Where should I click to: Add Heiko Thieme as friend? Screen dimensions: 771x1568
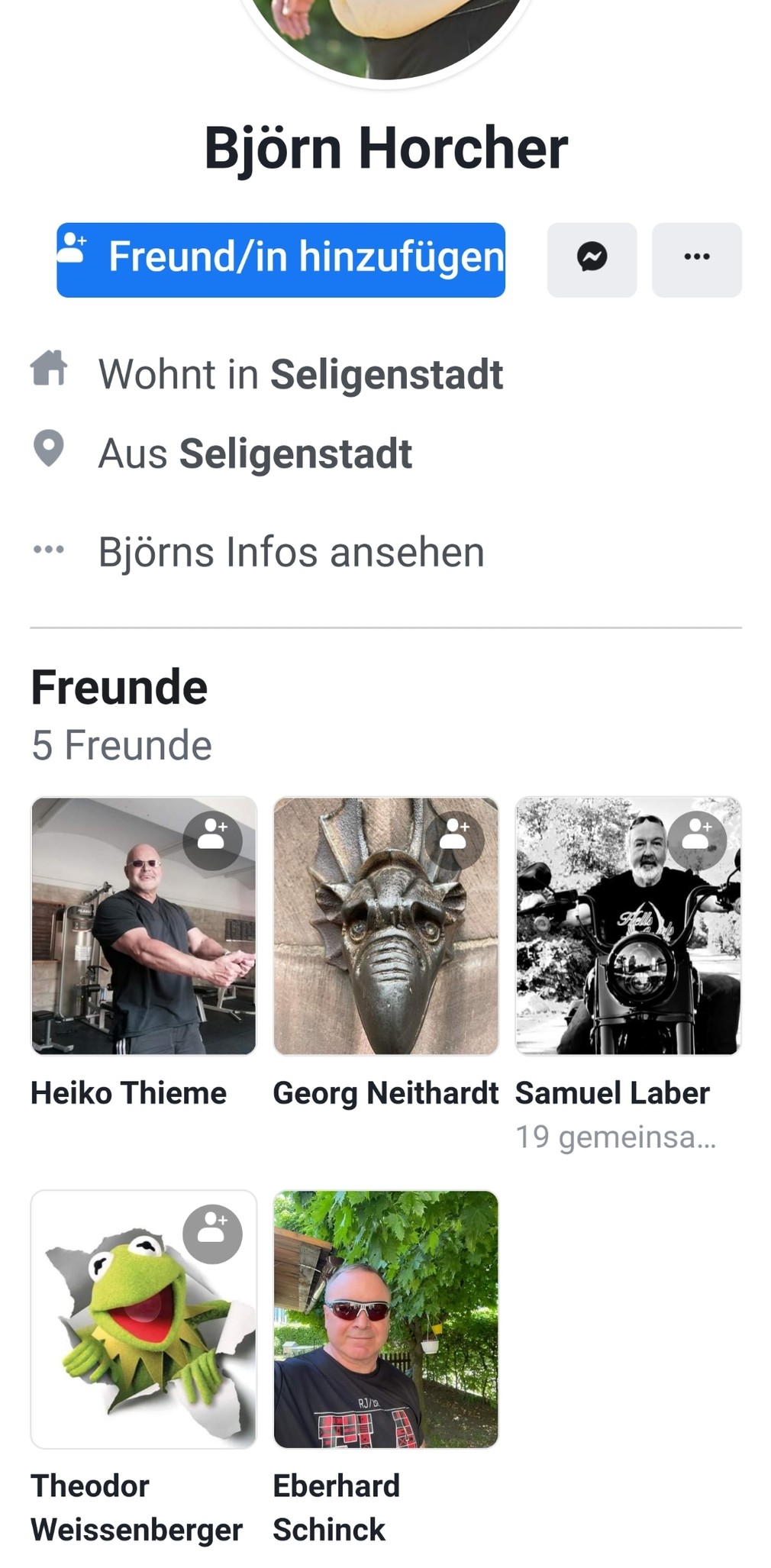[212, 840]
